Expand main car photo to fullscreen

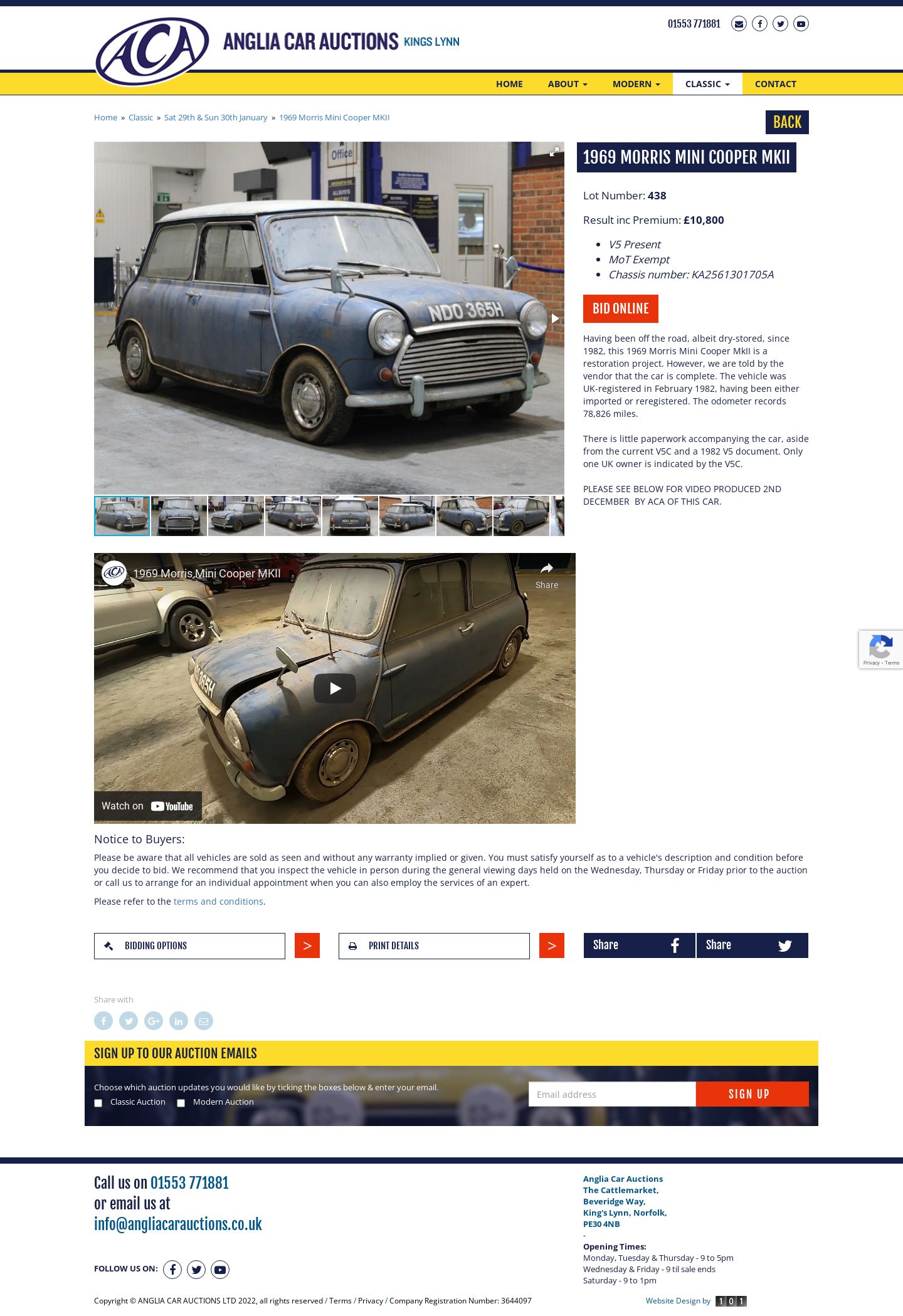[554, 152]
